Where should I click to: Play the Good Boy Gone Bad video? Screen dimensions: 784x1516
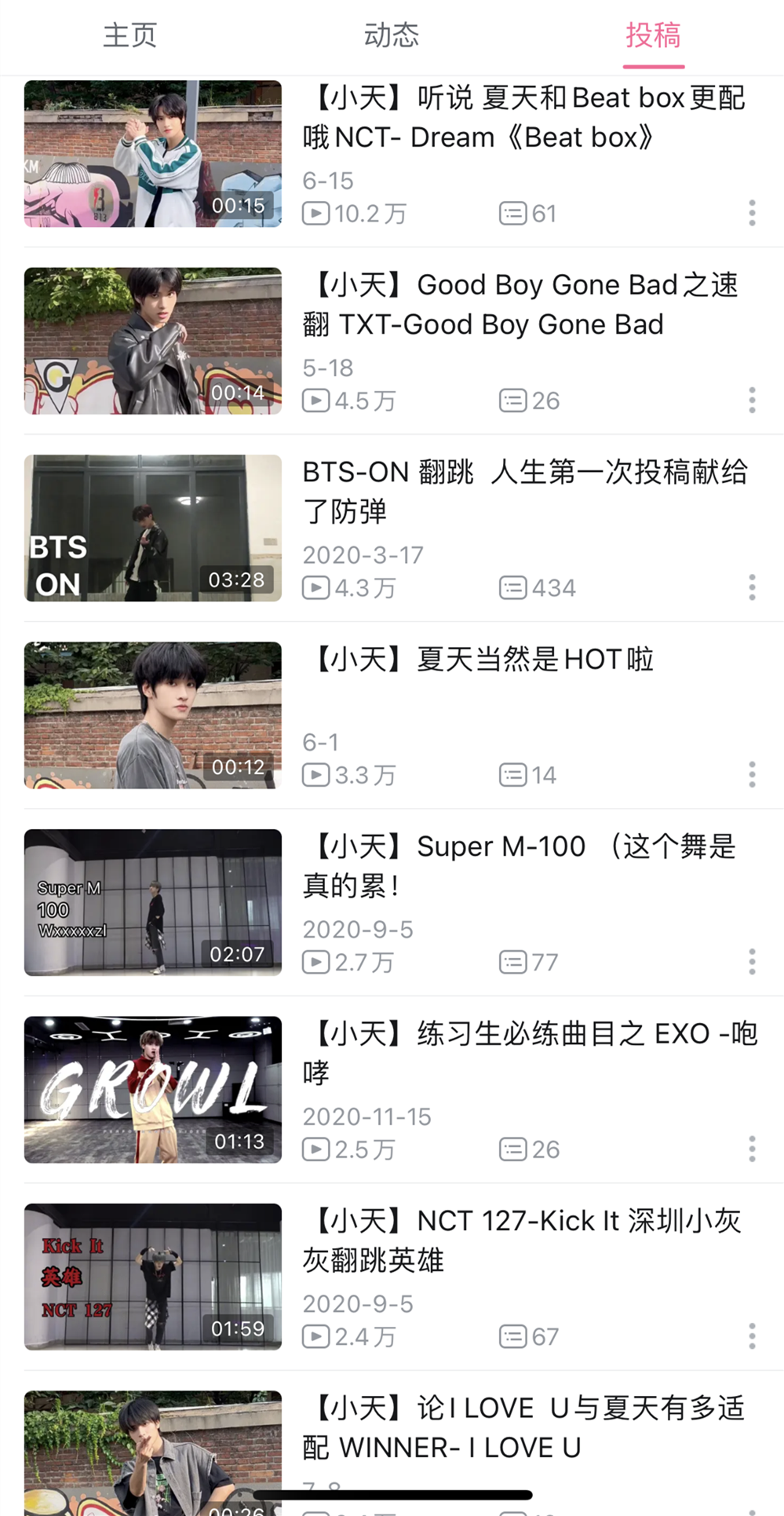[153, 341]
